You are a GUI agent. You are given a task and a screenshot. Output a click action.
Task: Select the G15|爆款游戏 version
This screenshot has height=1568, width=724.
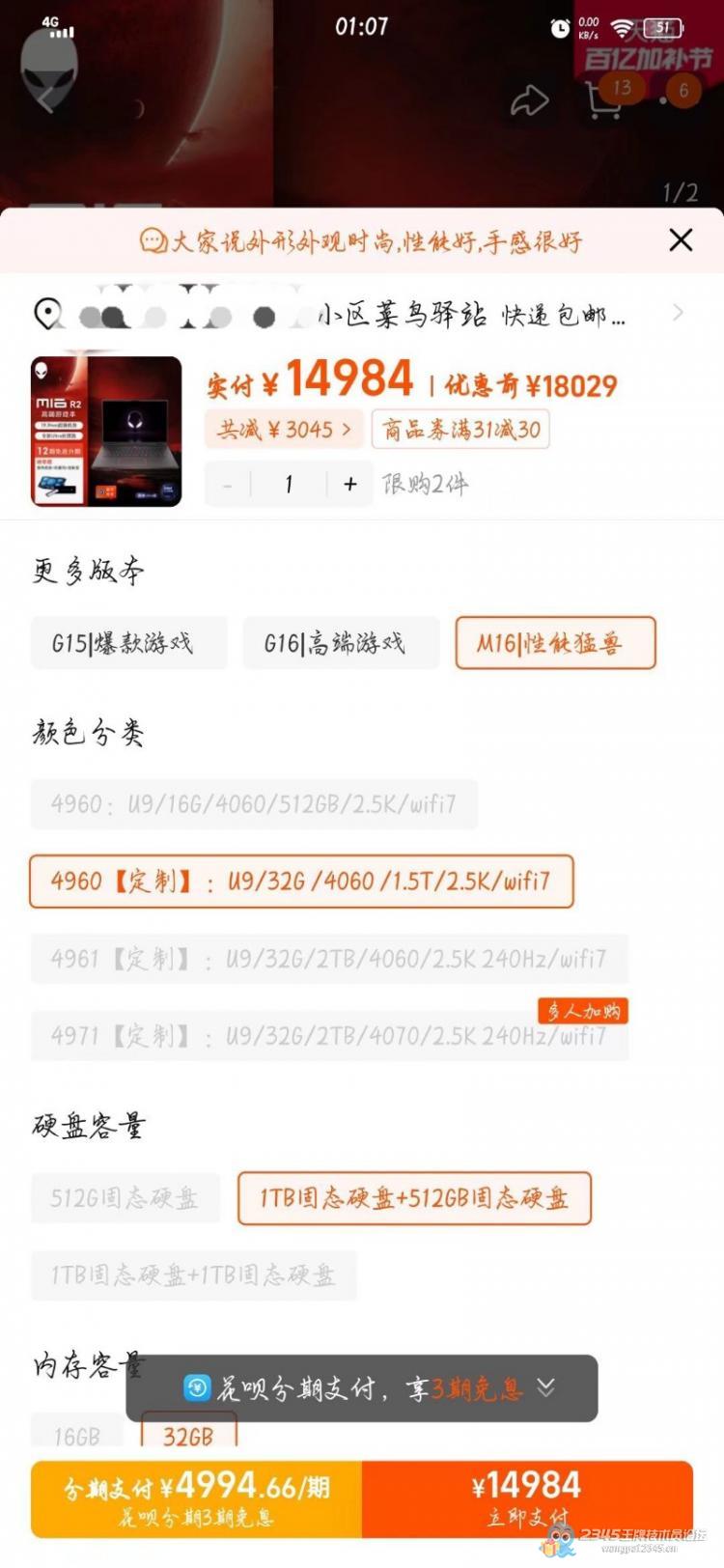pyautogui.click(x=129, y=643)
